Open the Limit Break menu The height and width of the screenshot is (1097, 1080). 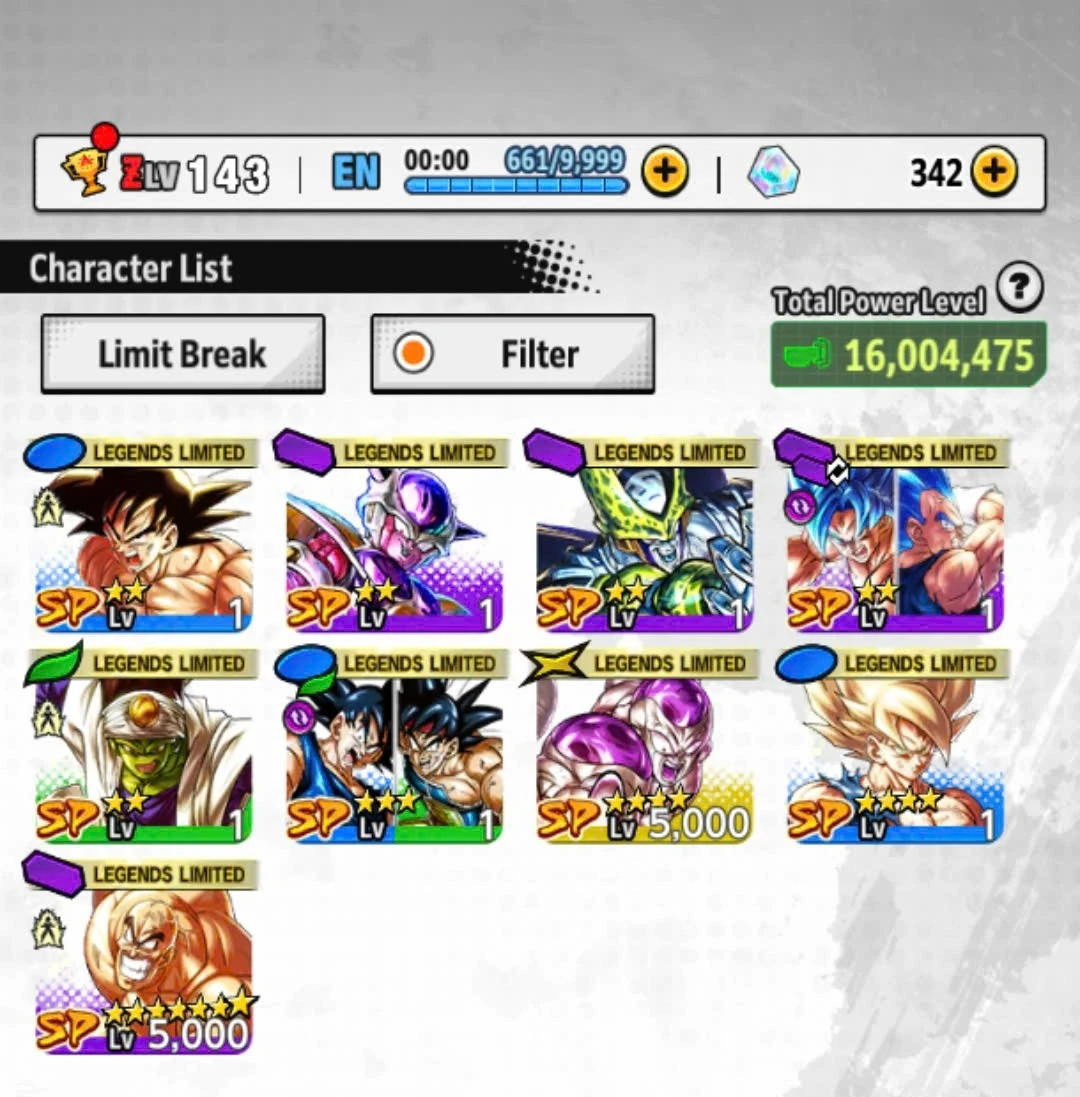pyautogui.click(x=182, y=354)
